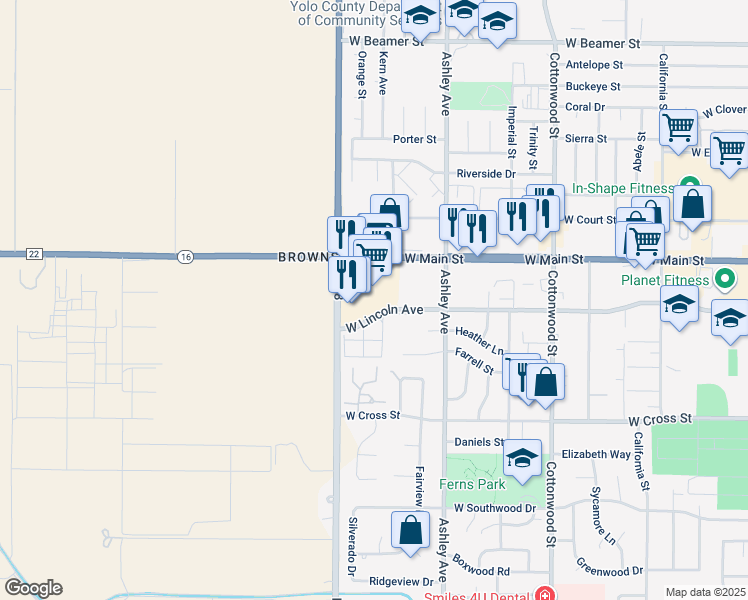Select the shopping bag marker near Silverado Dr

click(410, 533)
